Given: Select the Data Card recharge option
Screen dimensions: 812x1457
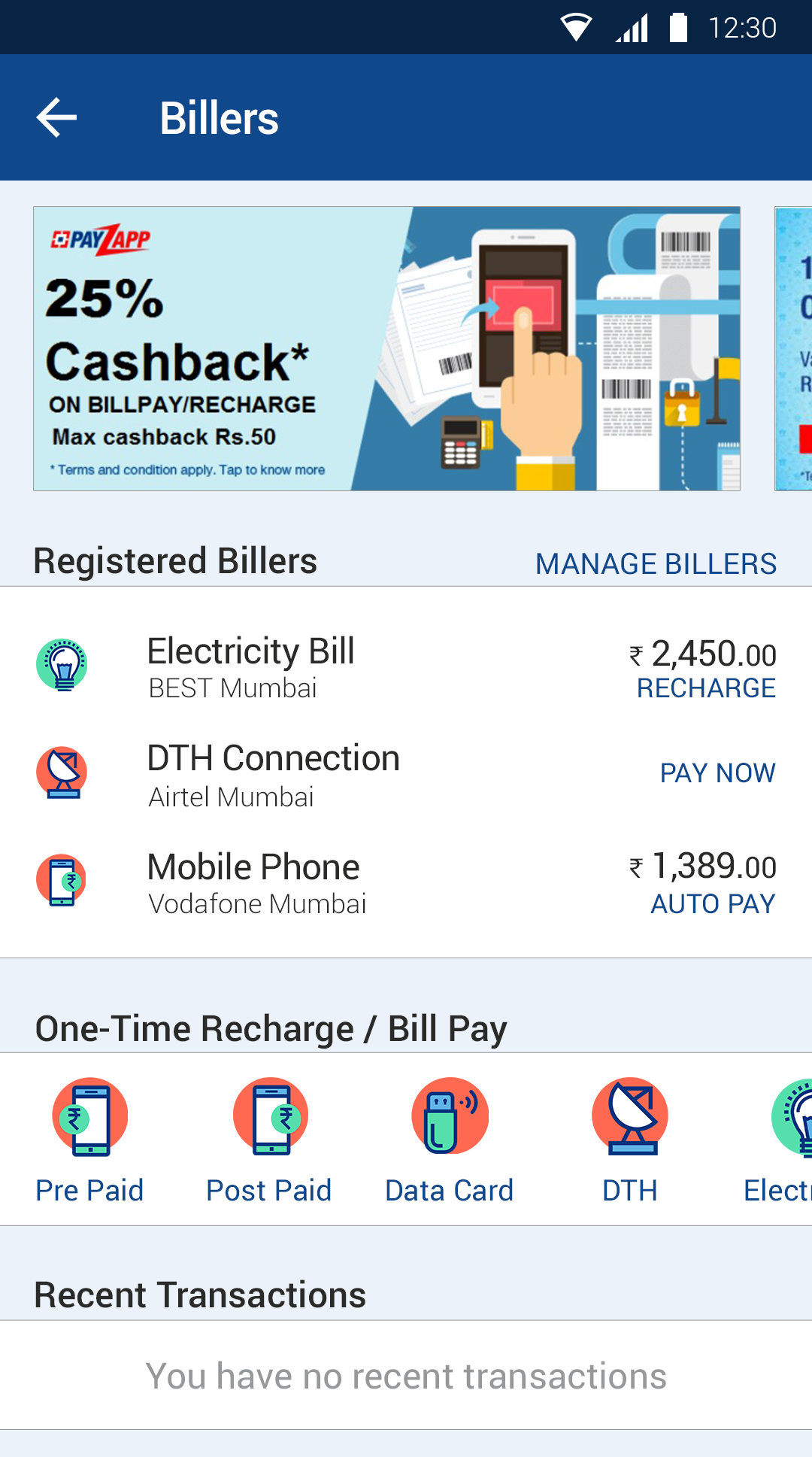Looking at the screenshot, I should click(x=450, y=1141).
